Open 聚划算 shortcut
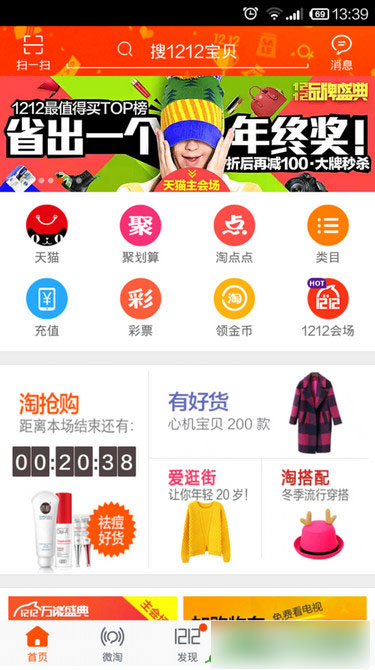The width and height of the screenshot is (375, 670). [141, 234]
